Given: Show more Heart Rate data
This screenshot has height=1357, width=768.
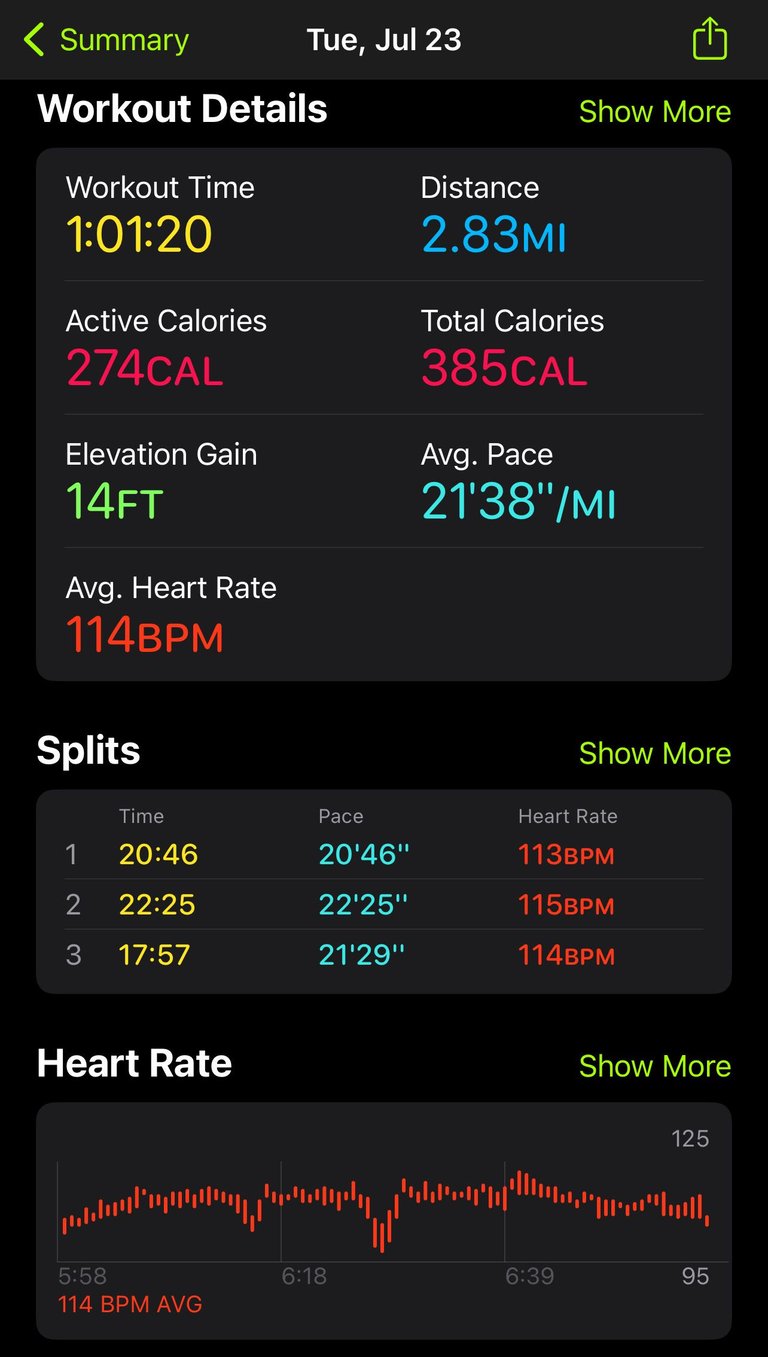Looking at the screenshot, I should (x=655, y=1066).
